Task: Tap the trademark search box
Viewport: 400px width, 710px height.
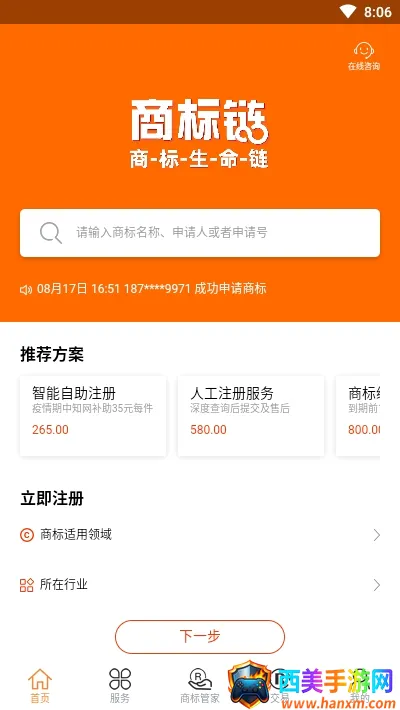Action: coord(200,233)
